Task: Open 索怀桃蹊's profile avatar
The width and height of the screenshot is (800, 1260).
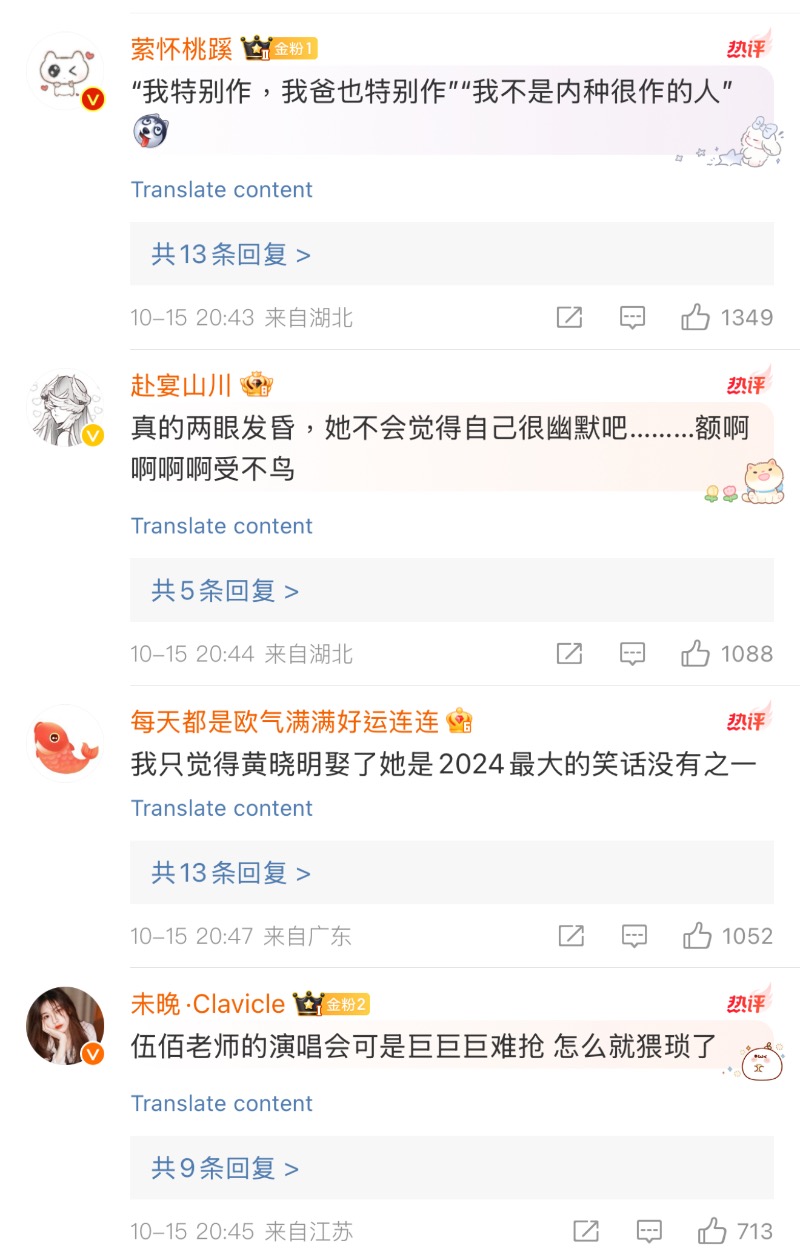Action: point(65,71)
